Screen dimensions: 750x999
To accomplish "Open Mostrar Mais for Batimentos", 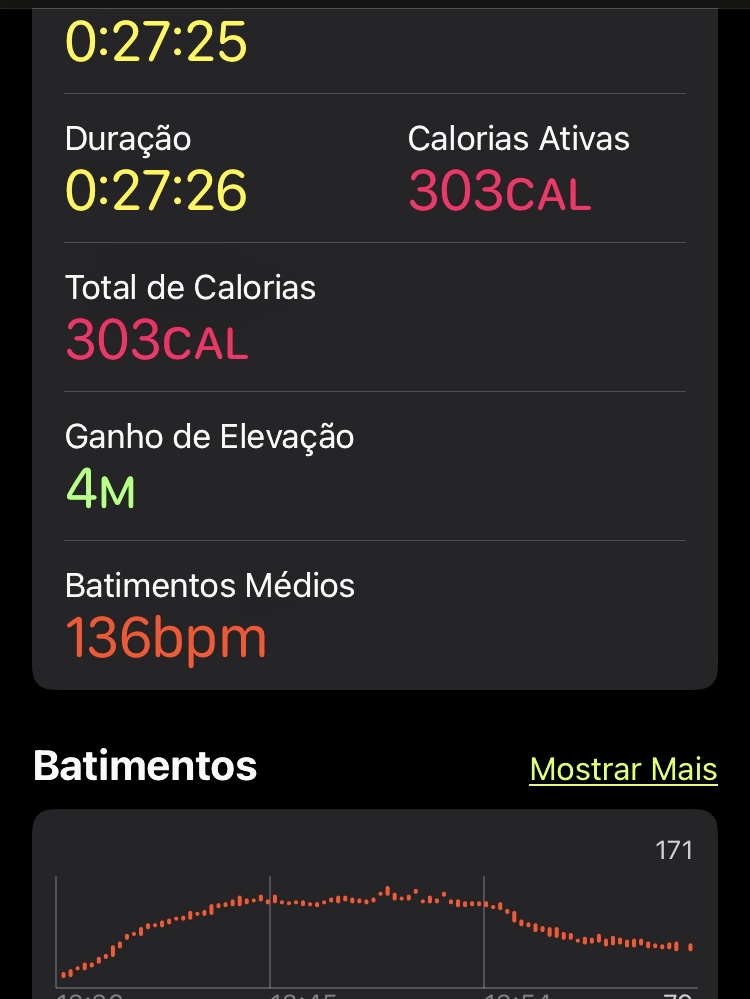I will pyautogui.click(x=623, y=769).
